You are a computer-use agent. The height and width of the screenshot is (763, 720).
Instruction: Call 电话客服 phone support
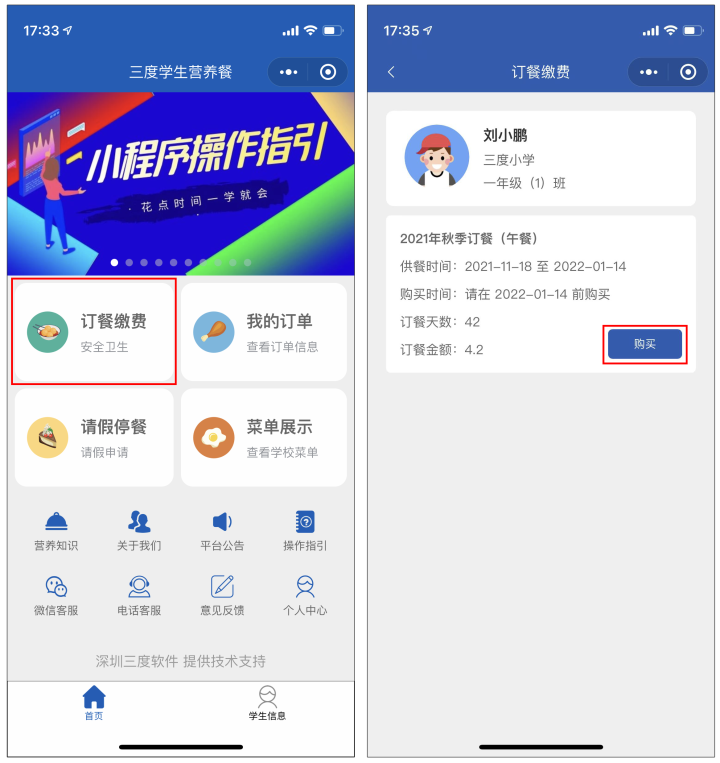pyautogui.click(x=139, y=596)
